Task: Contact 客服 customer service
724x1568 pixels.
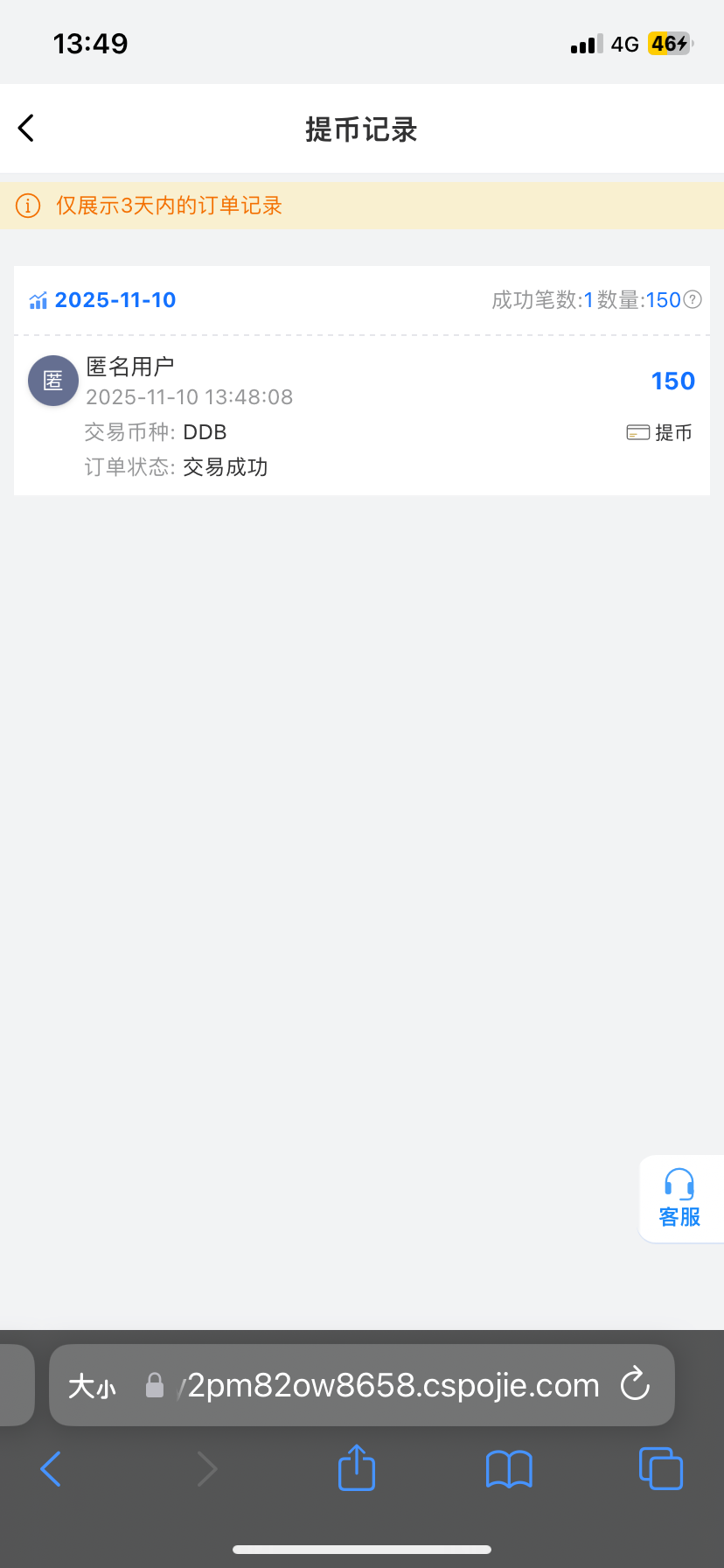Action: pos(679,1199)
